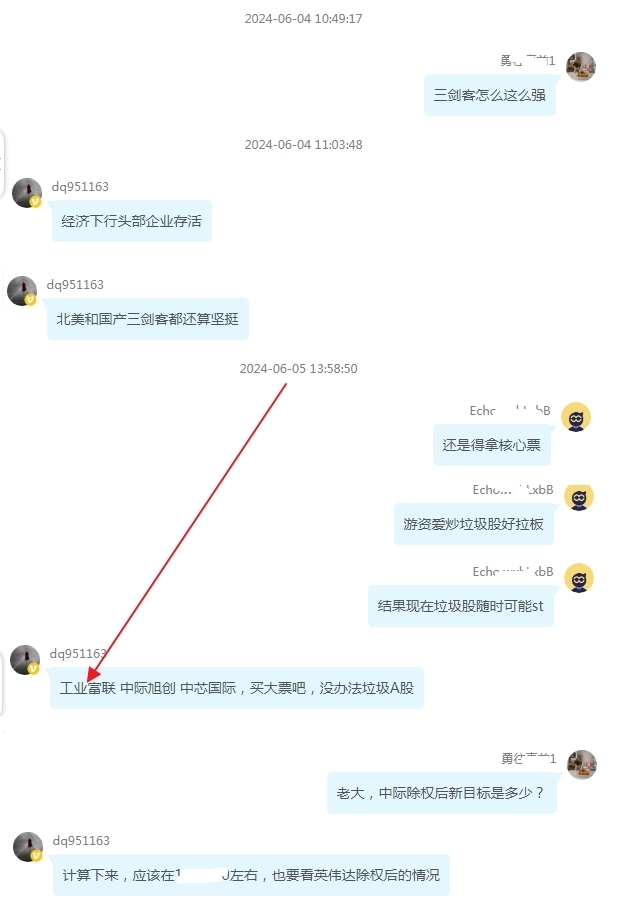Tap dq951163's avatar beside 工业富联 message
The image size is (618, 912).
25,660
